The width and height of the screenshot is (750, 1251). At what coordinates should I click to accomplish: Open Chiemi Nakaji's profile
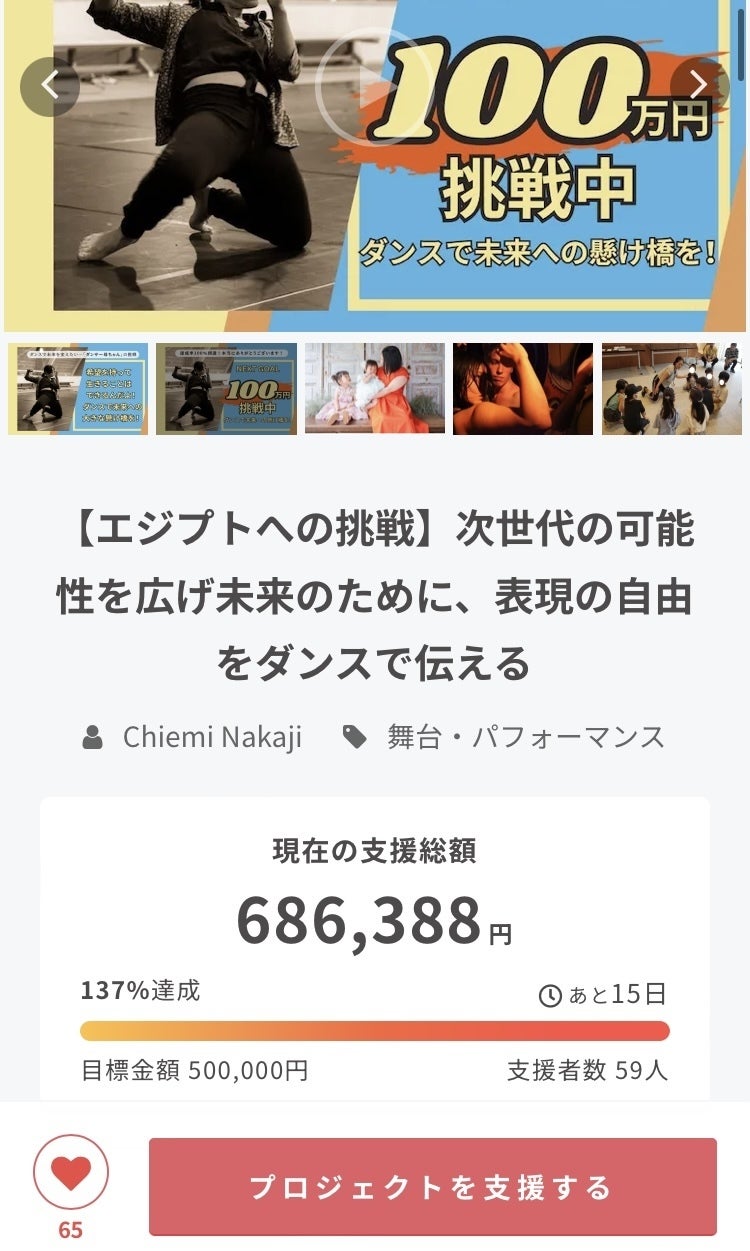pyautogui.click(x=211, y=738)
